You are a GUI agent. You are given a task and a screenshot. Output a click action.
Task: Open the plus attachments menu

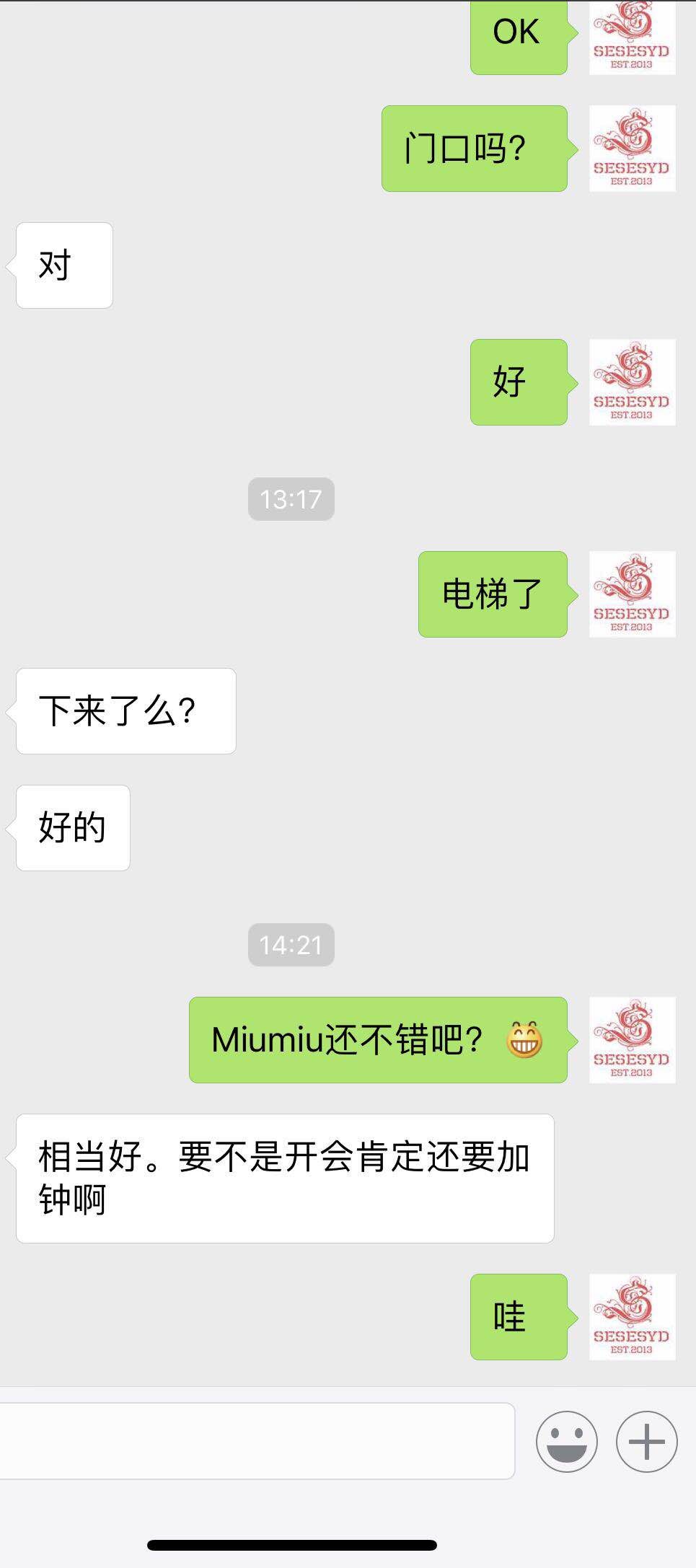pos(646,1441)
